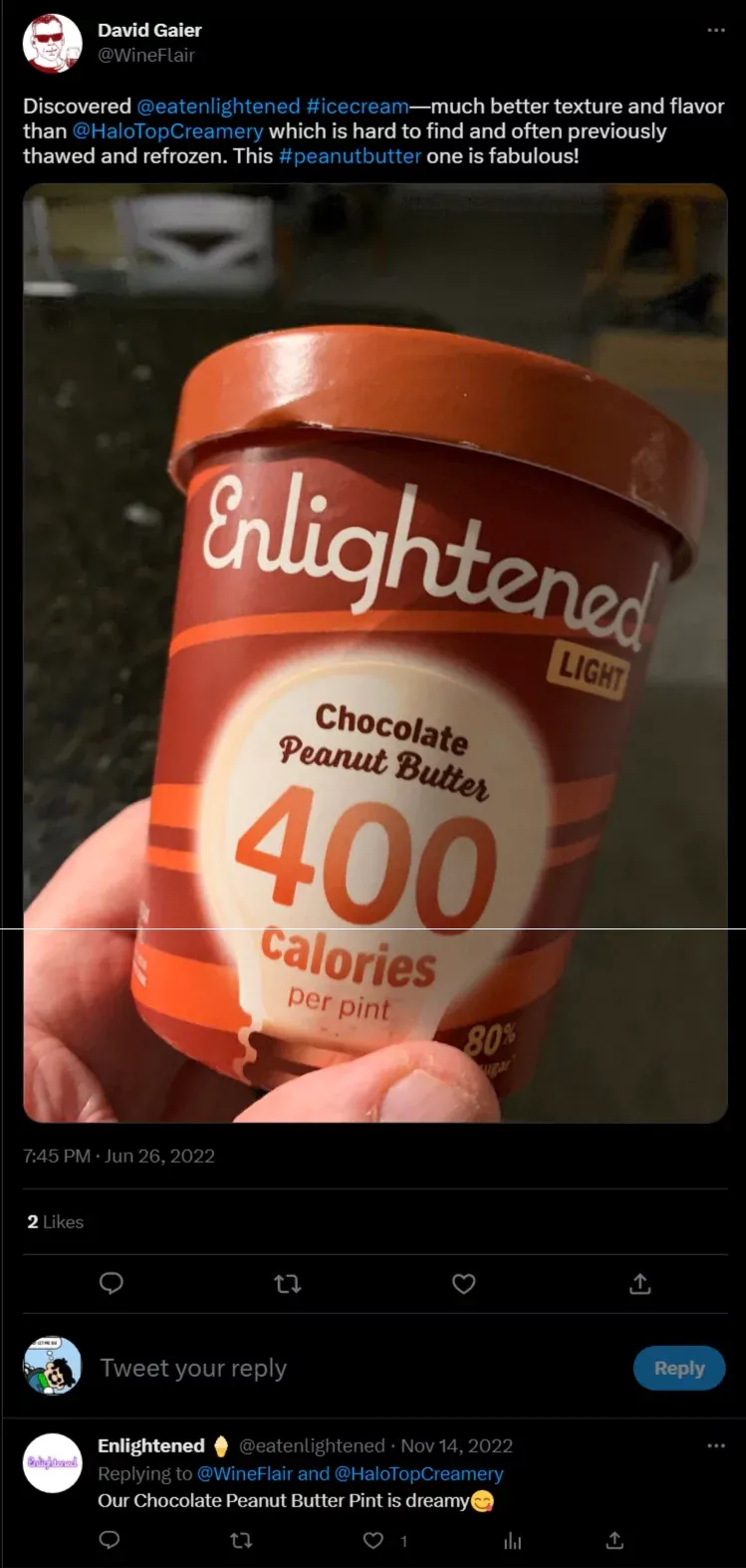Open the @HaloTopCreamery mention in the tweet
746x1568 pixels.
coord(168,131)
